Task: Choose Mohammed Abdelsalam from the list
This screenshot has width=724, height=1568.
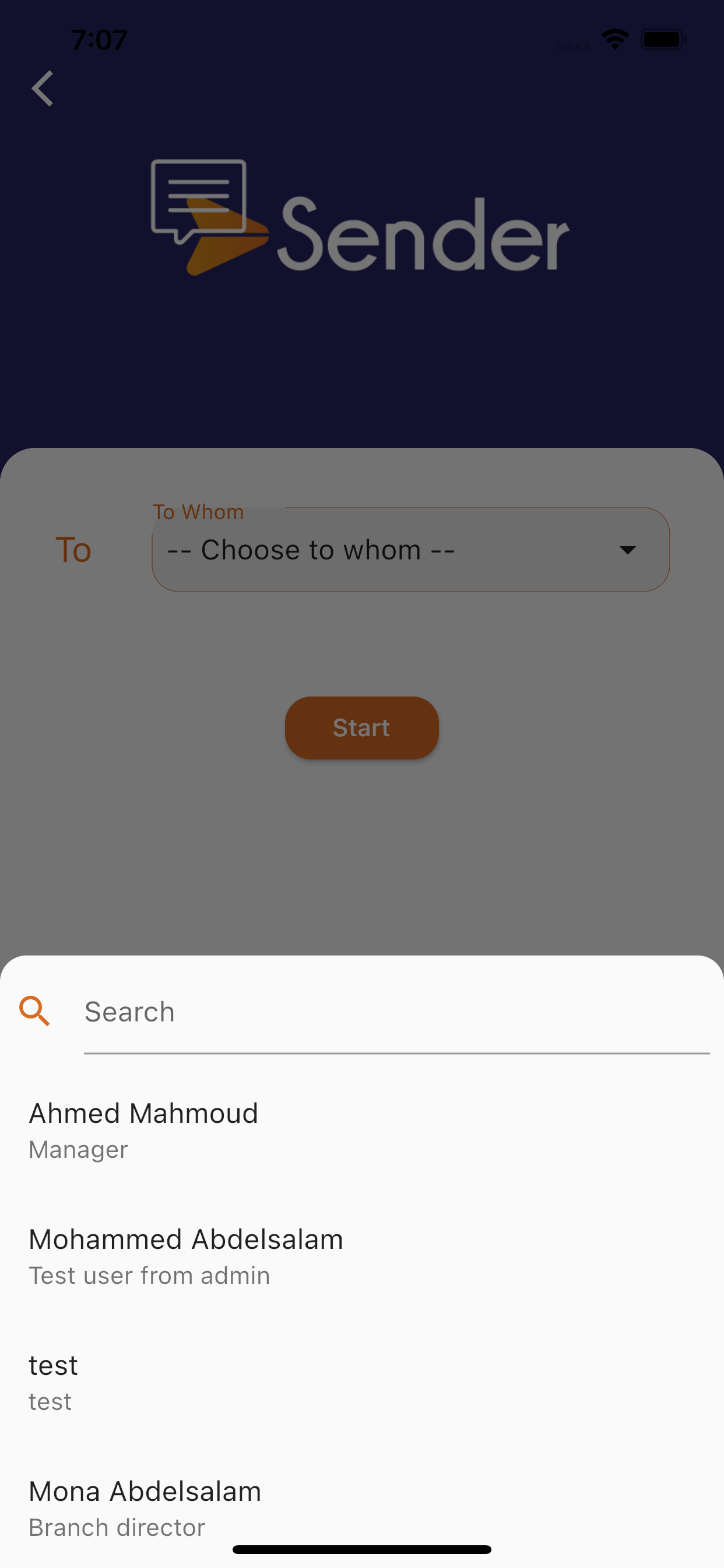Action: (x=362, y=1256)
